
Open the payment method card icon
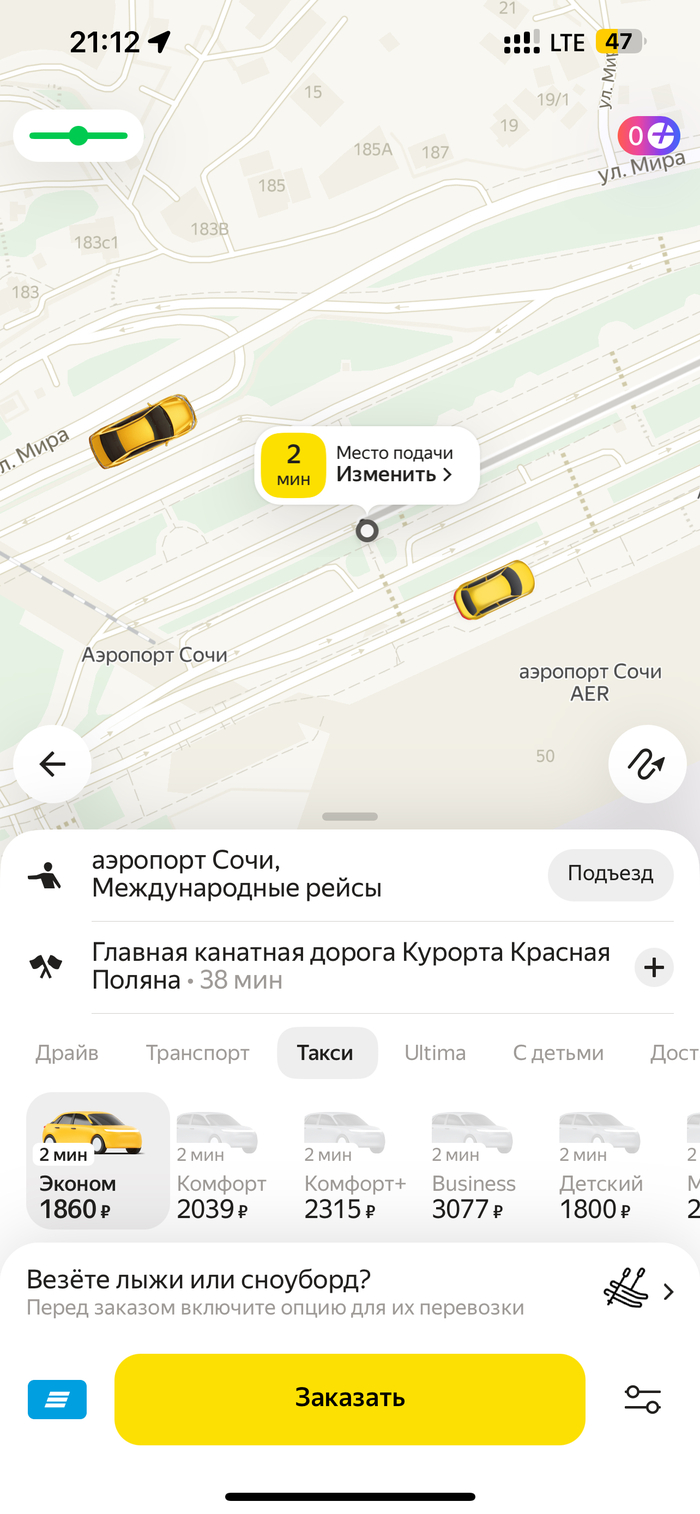tap(57, 1400)
